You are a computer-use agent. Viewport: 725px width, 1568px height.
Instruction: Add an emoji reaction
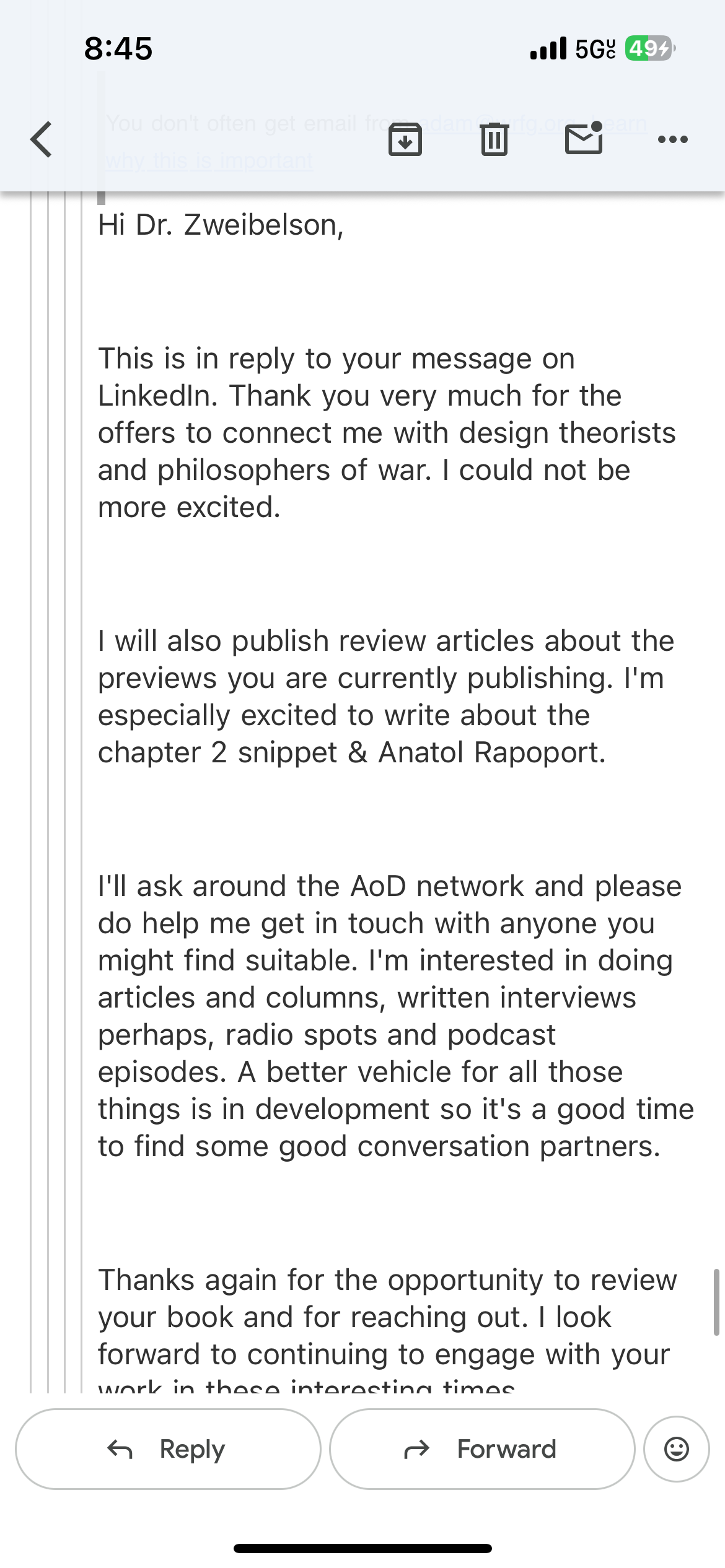676,1449
